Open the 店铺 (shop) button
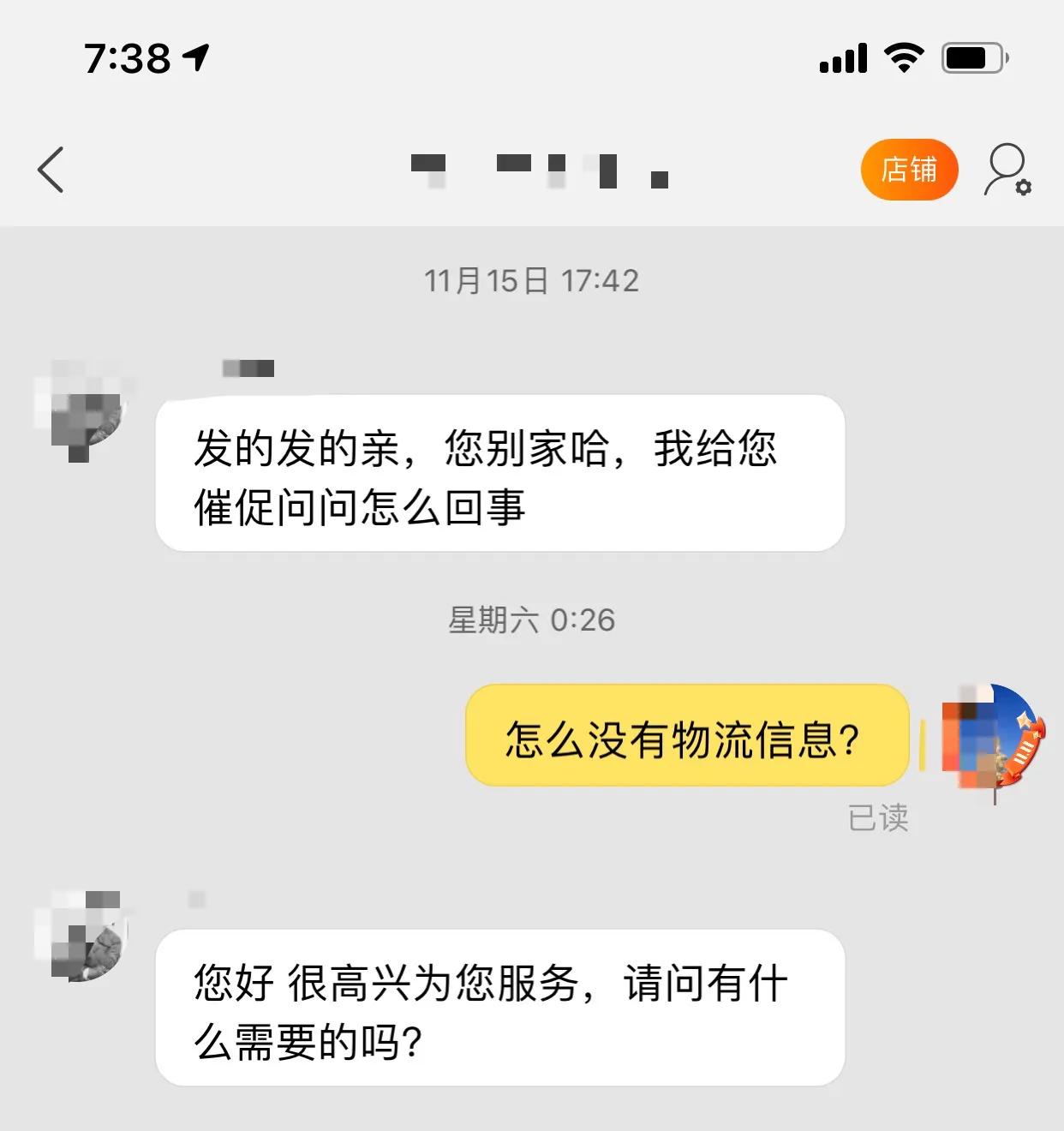 (910, 169)
